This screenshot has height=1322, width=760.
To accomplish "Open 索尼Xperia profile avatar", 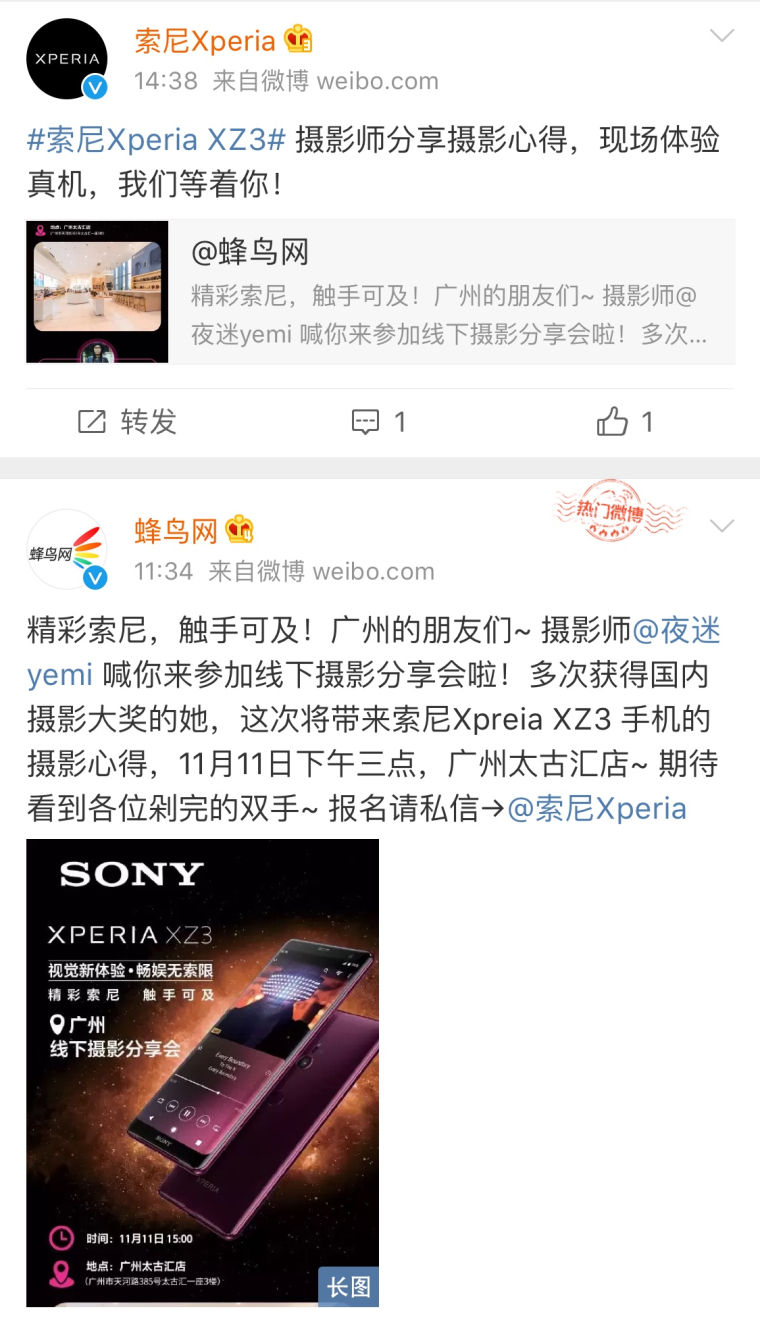I will 67,59.
